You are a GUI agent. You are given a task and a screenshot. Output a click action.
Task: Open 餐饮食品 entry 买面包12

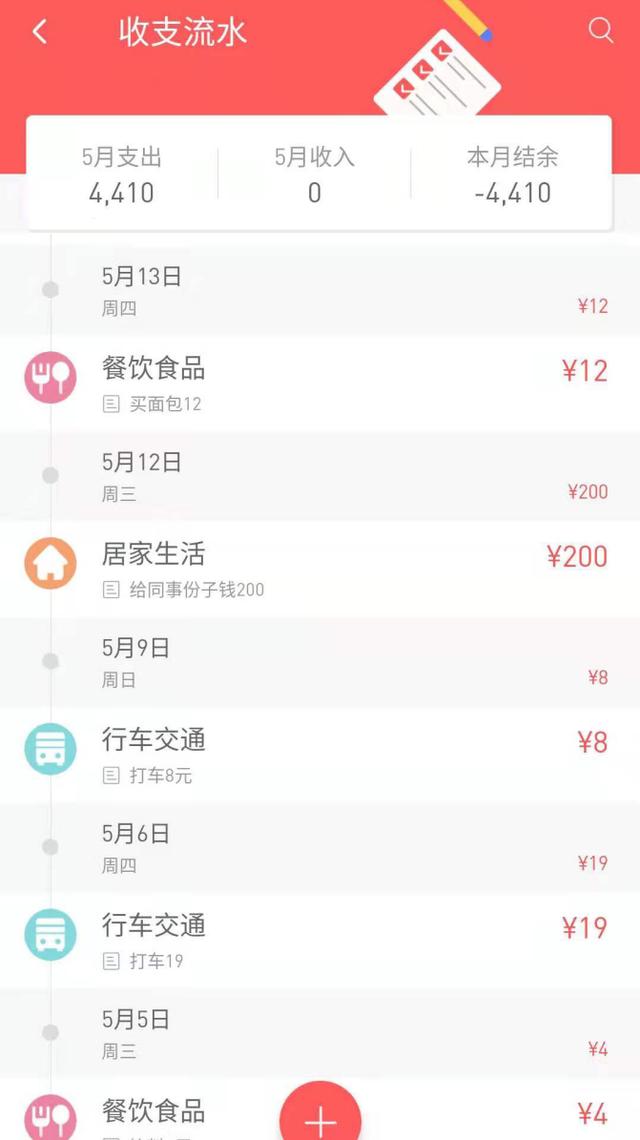pyautogui.click(x=320, y=384)
